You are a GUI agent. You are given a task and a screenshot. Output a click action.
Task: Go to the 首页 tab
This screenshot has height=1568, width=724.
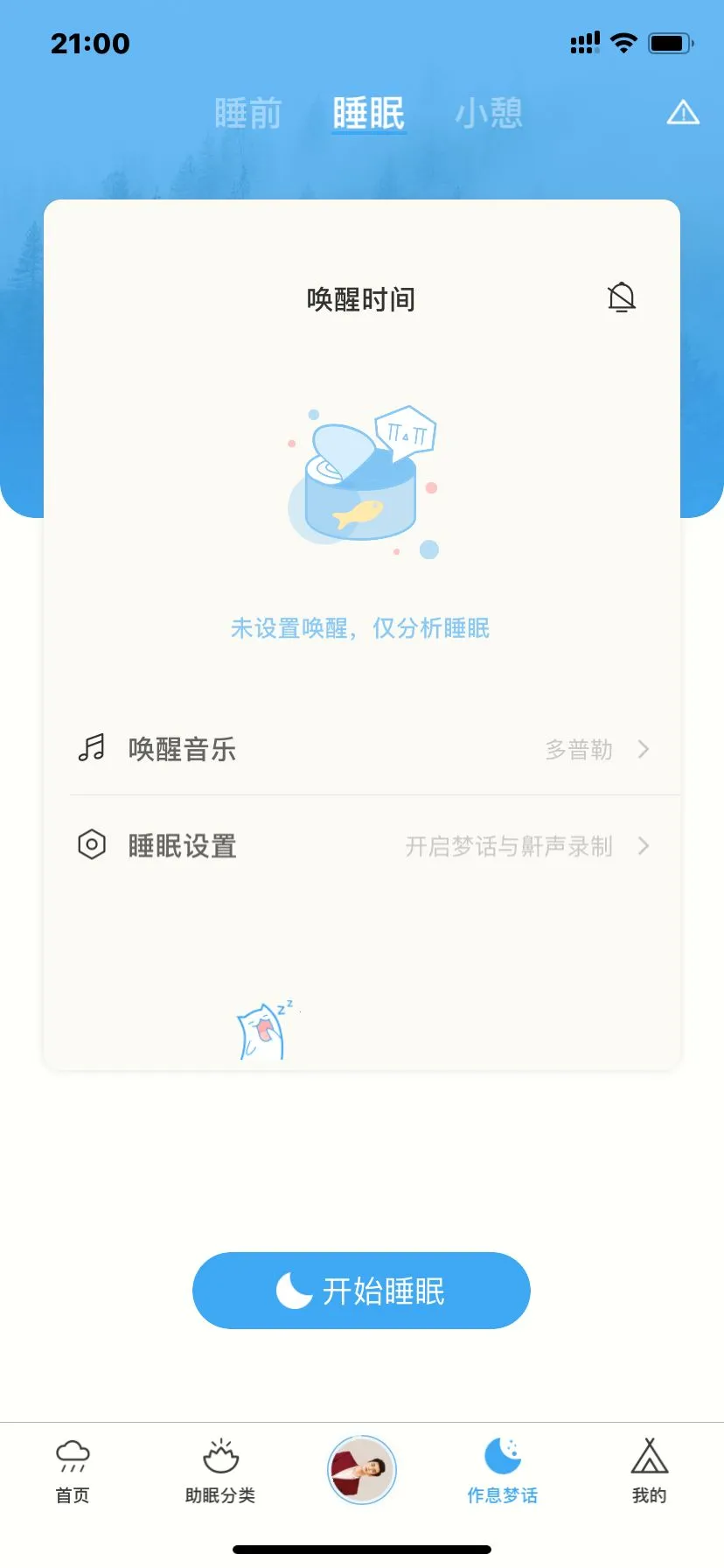click(x=73, y=1471)
